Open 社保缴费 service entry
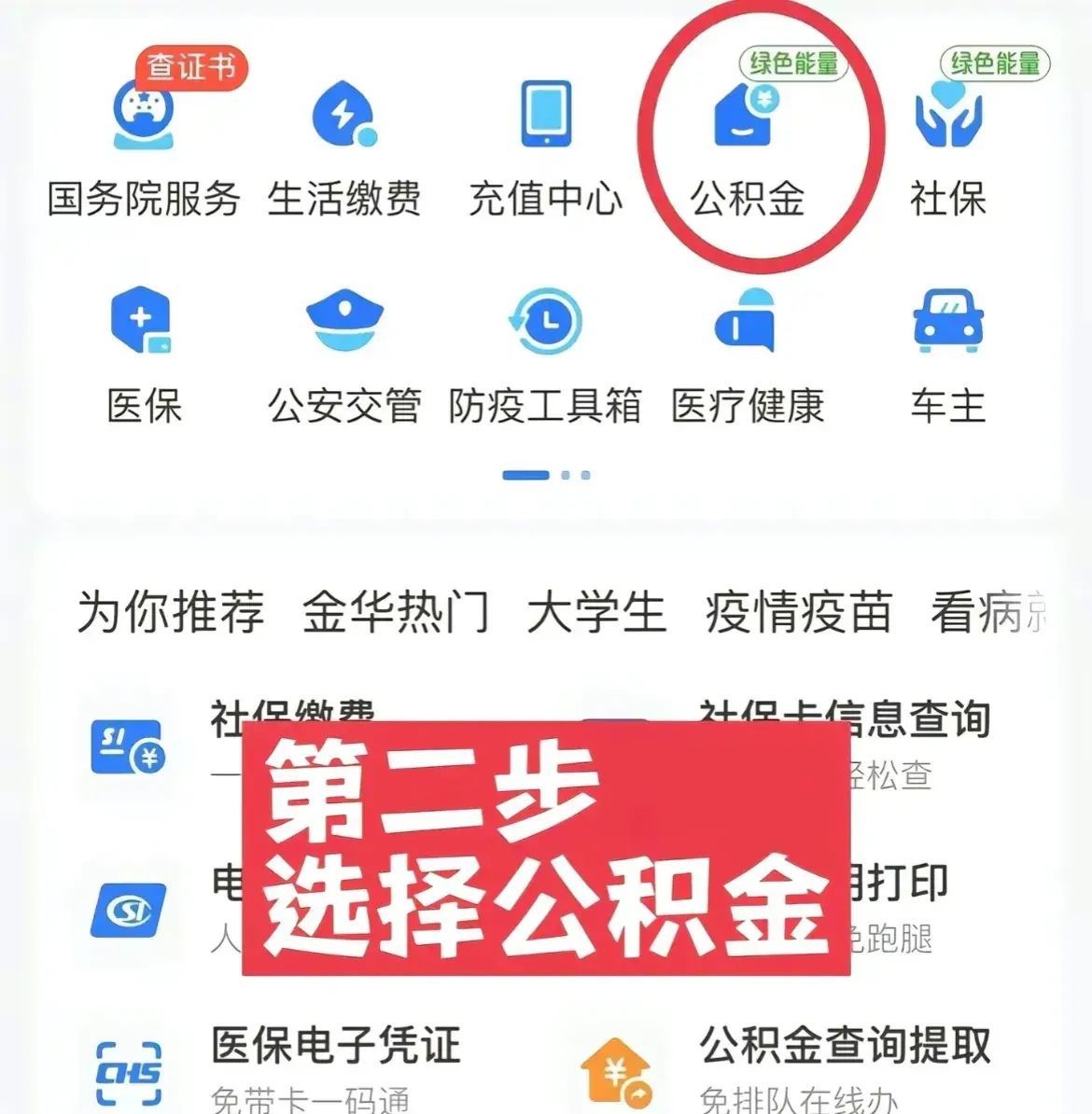1092x1114 pixels. (x=289, y=718)
